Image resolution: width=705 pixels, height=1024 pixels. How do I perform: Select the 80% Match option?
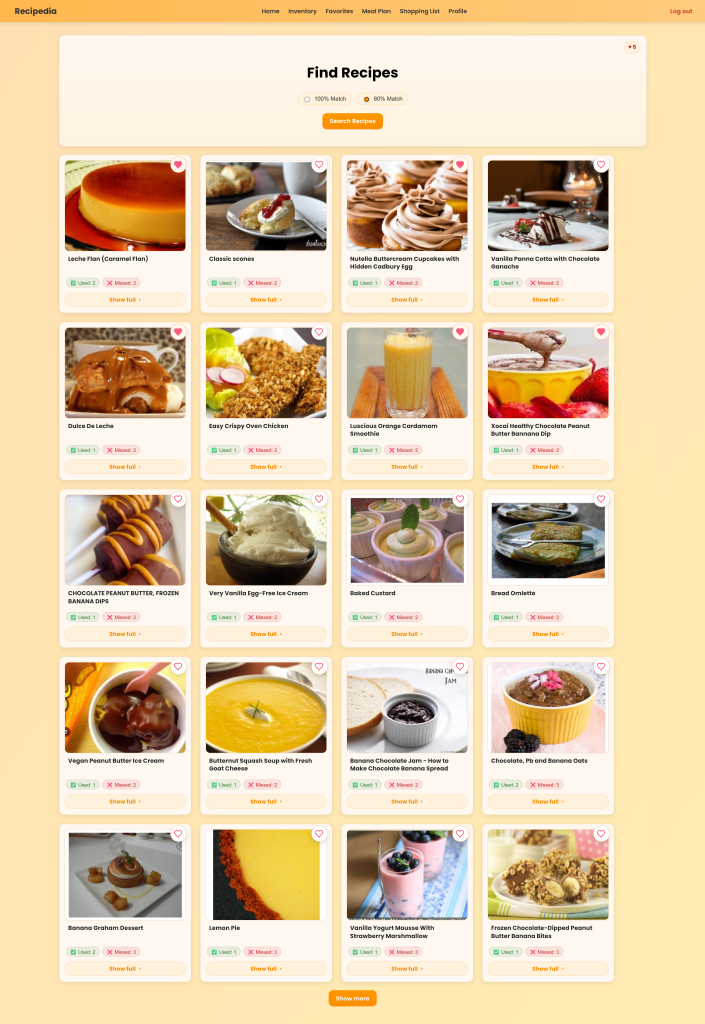[x=367, y=99]
